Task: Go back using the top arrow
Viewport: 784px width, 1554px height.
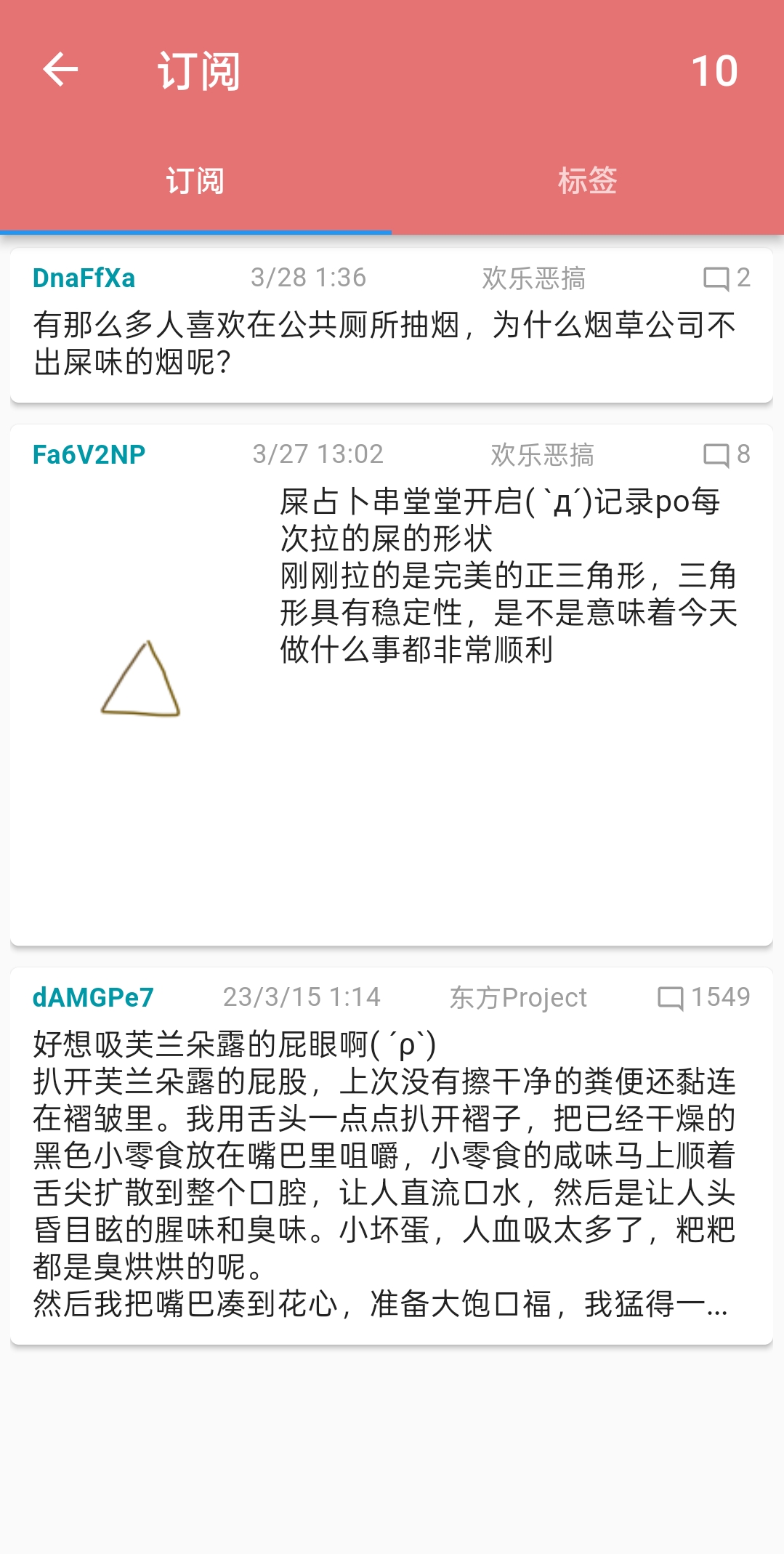Action: pos(60,71)
